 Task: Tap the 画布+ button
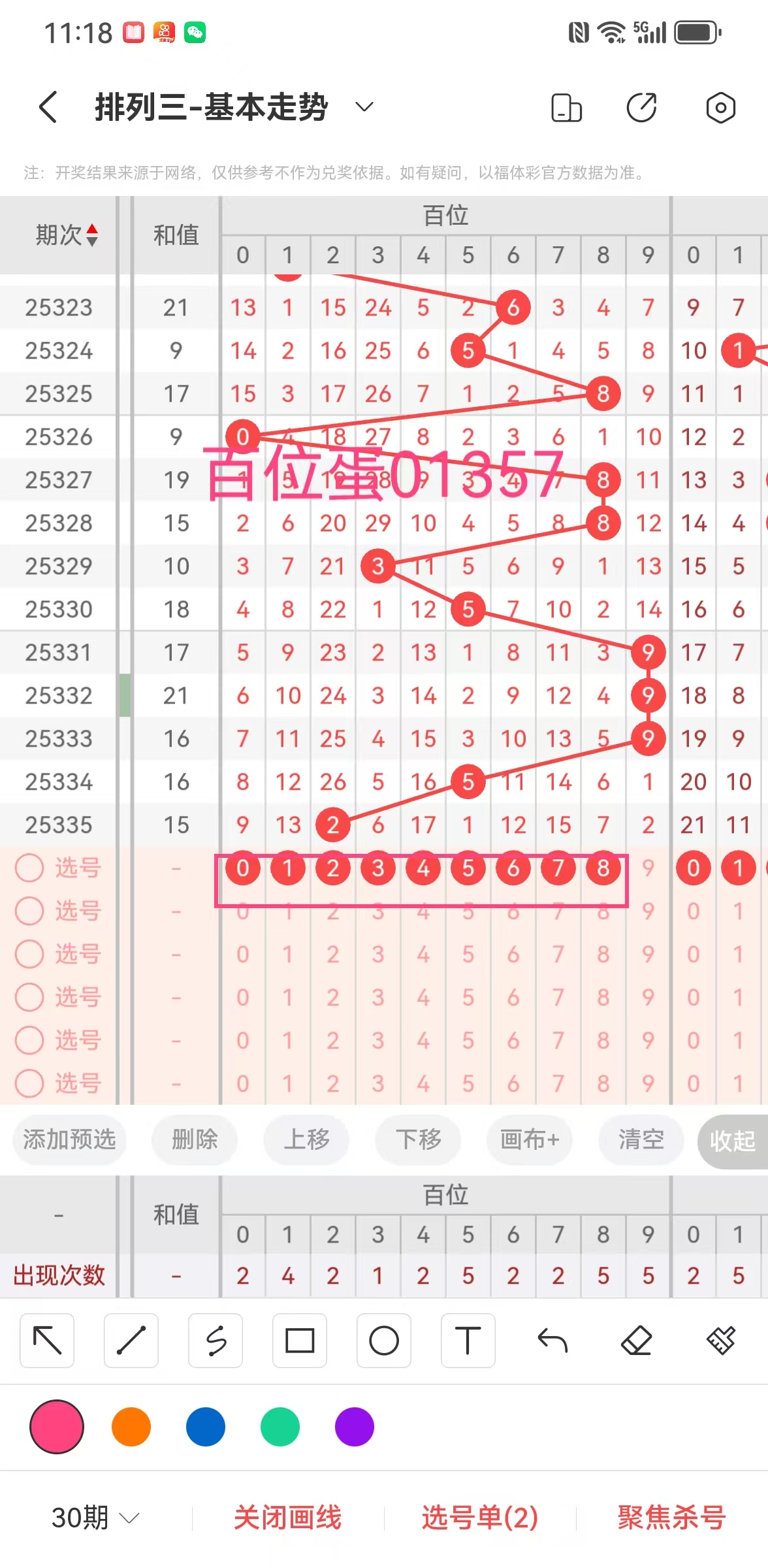[530, 1140]
